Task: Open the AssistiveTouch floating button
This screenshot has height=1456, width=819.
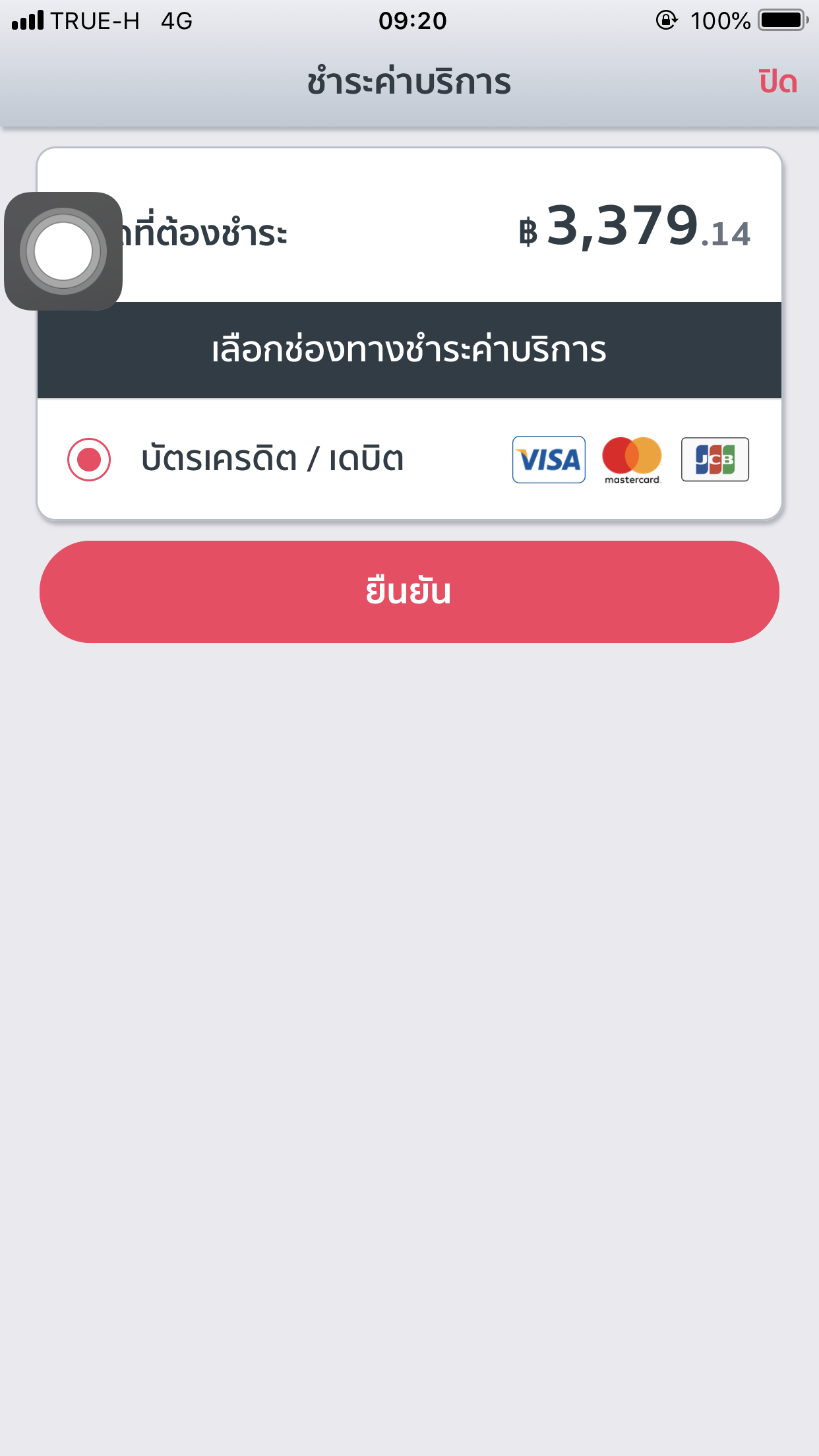Action: click(63, 251)
